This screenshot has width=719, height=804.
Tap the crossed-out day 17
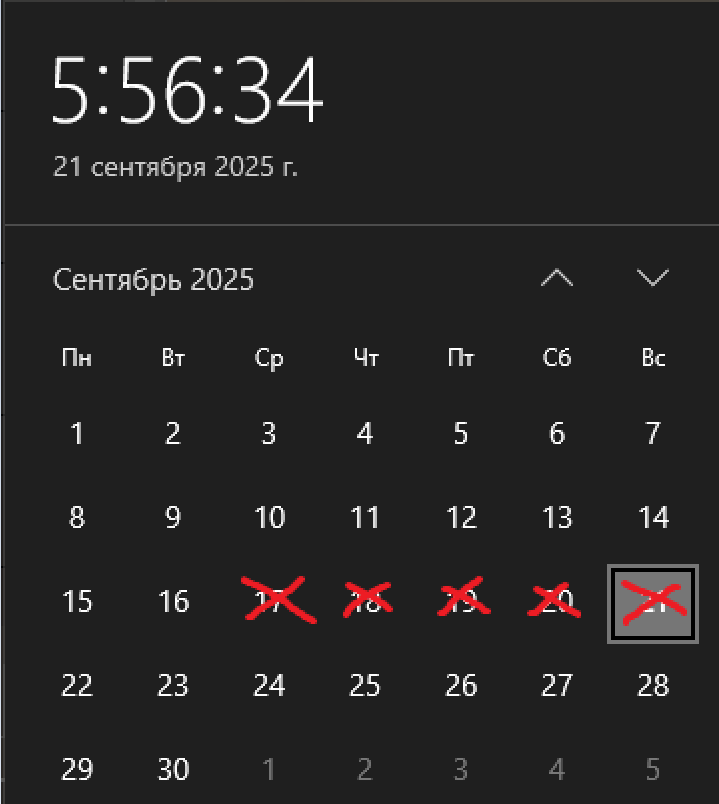click(269, 602)
